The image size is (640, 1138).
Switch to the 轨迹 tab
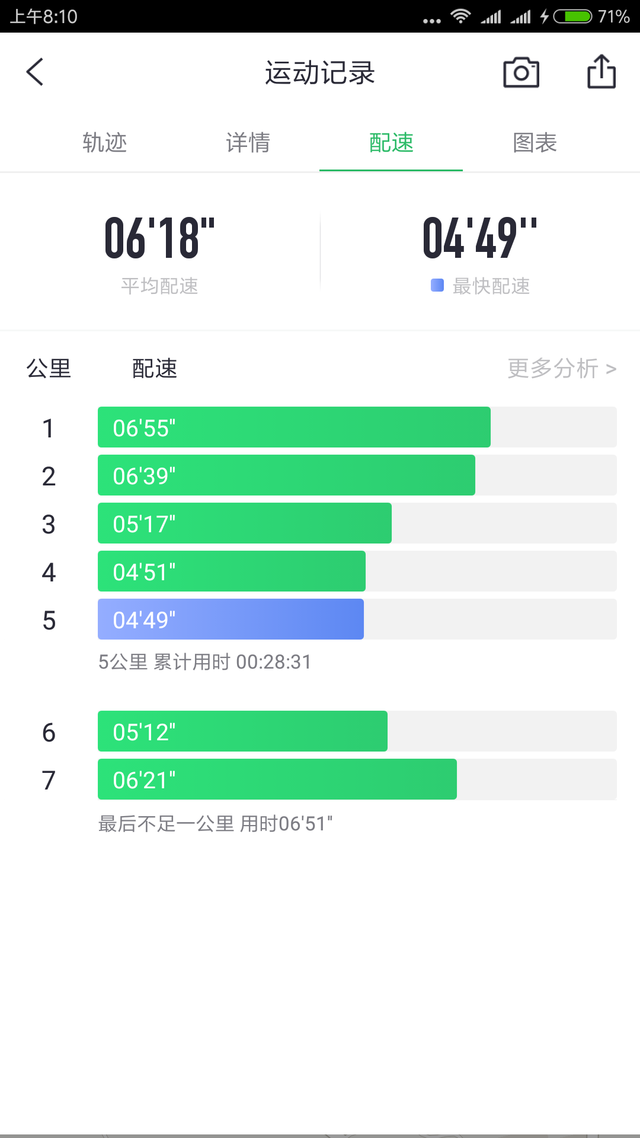pyautogui.click(x=105, y=142)
